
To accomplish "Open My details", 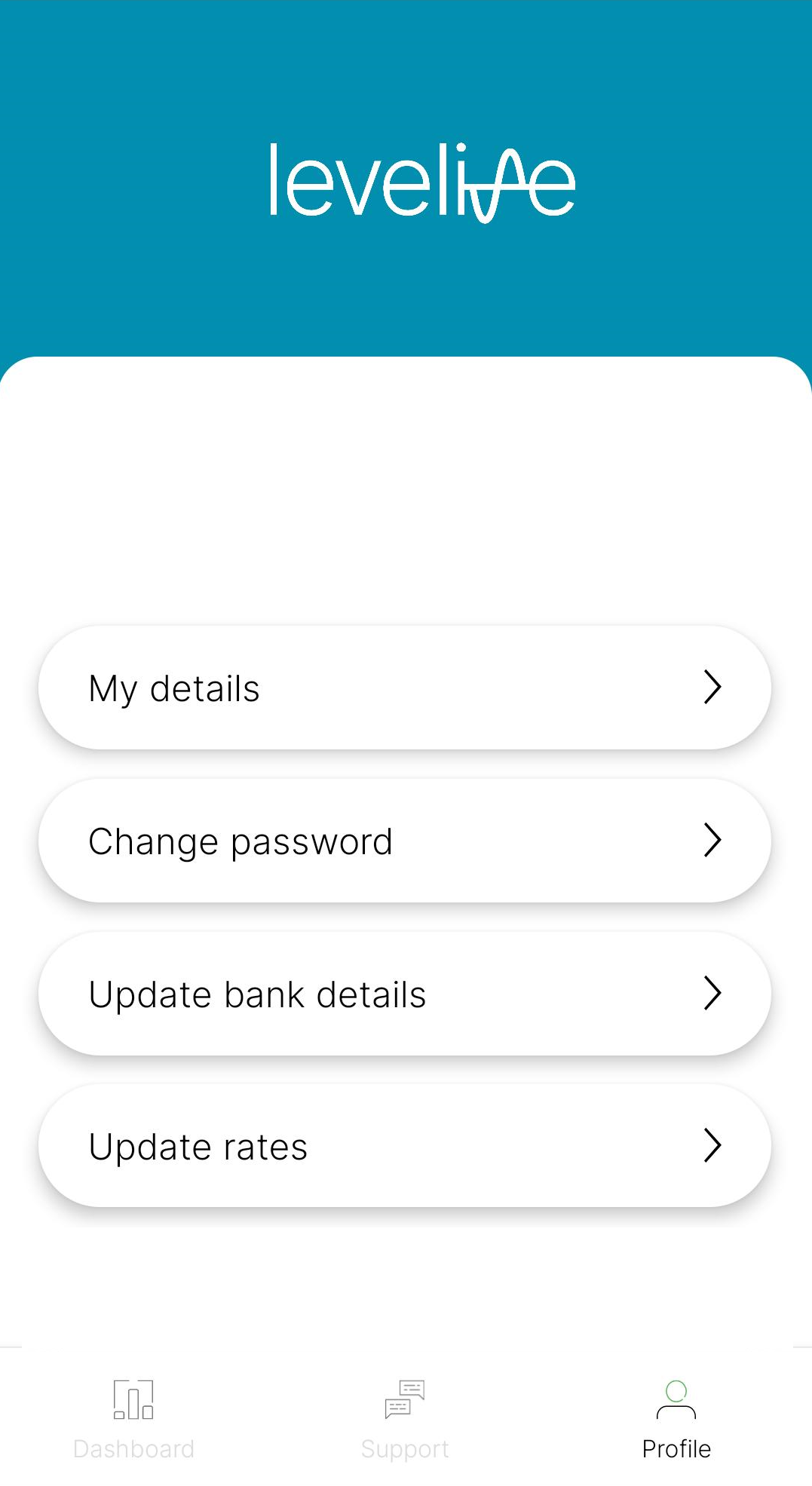I will [405, 688].
